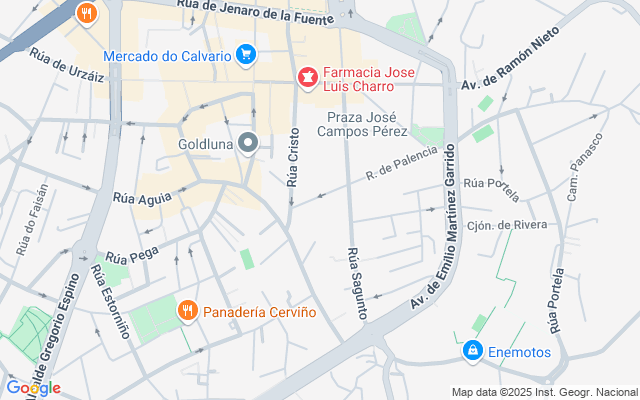Select the Farmacia Jose Luis Charro marker

point(307,78)
